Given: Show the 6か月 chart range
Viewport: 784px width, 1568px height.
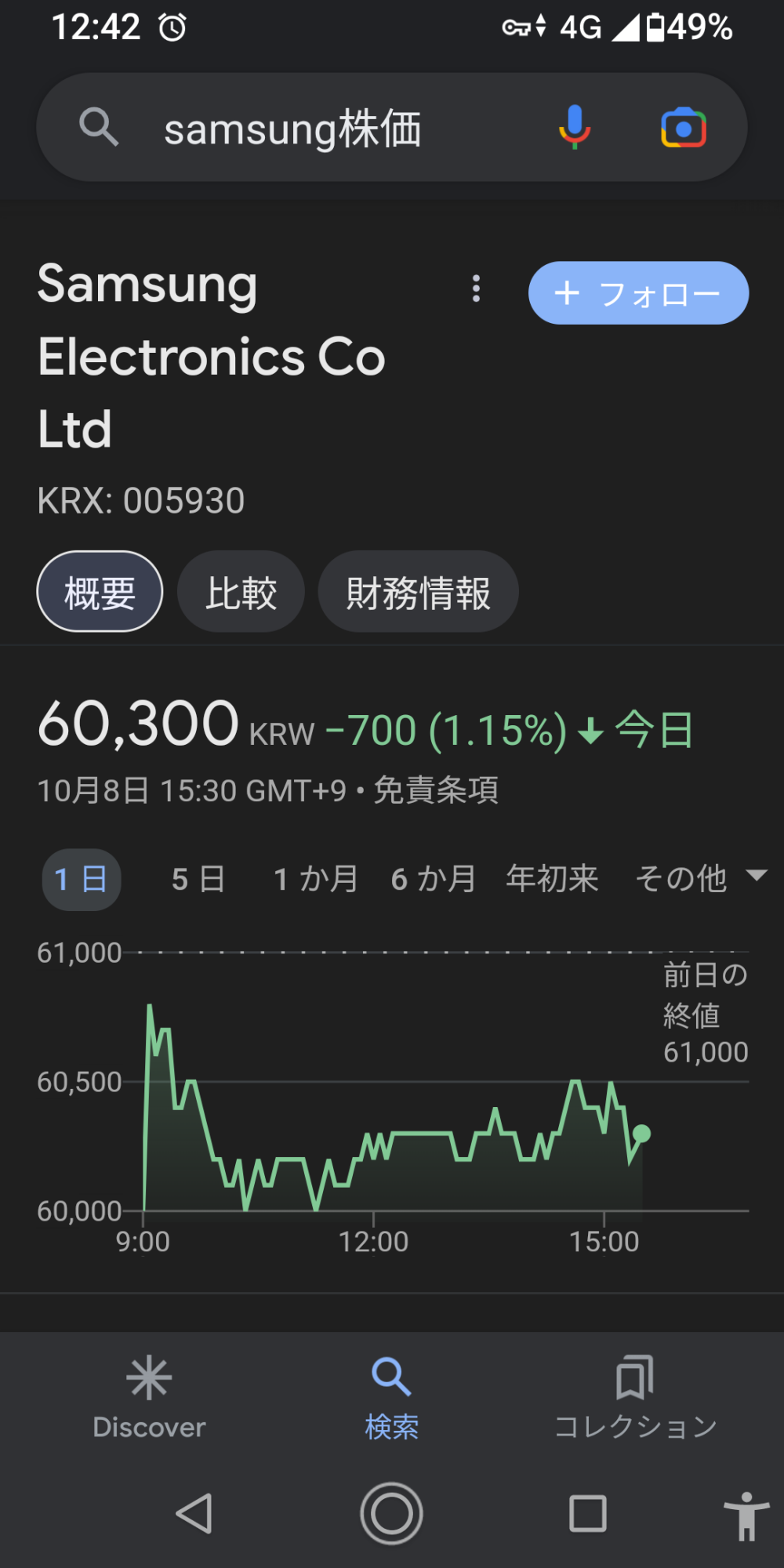Looking at the screenshot, I should pos(434,880).
